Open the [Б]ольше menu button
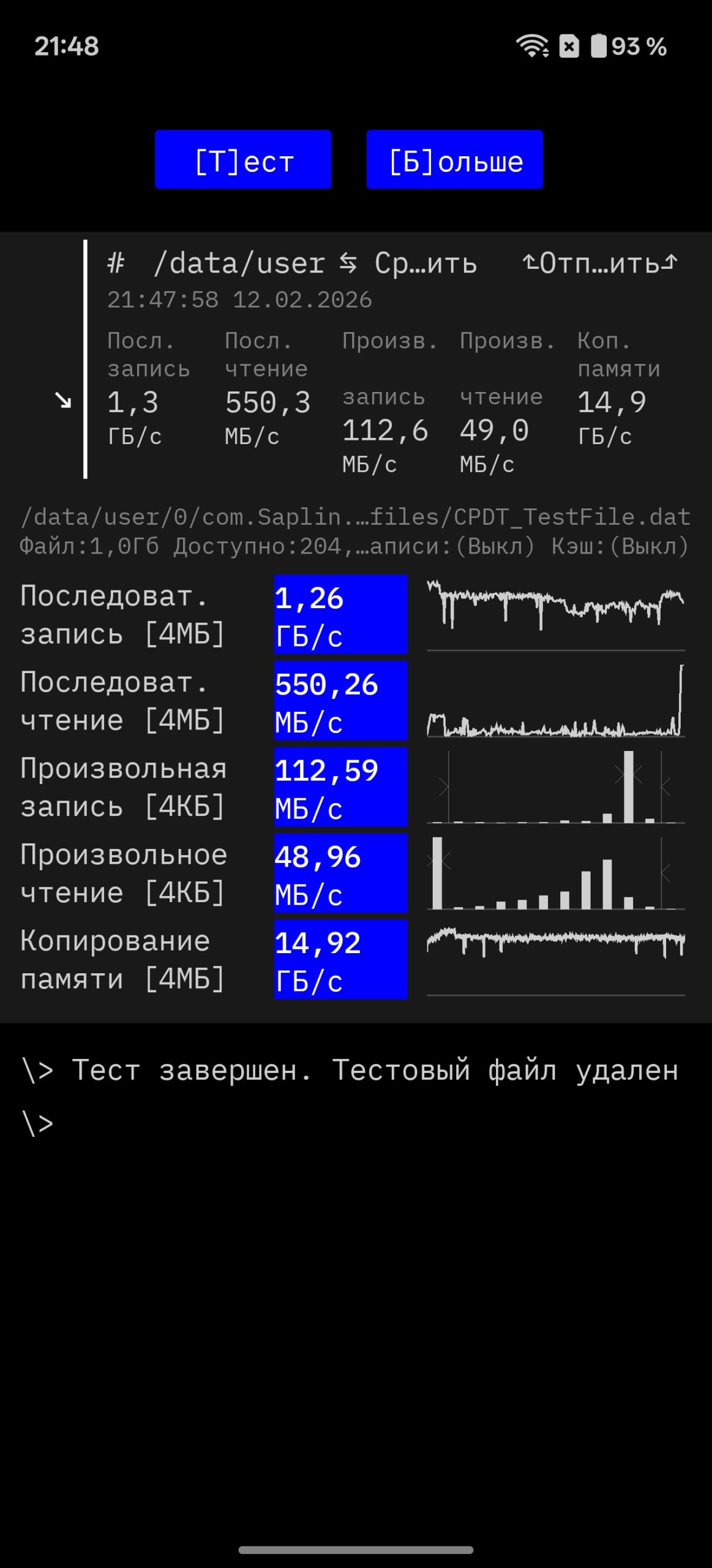This screenshot has height=1568, width=712. (x=454, y=159)
